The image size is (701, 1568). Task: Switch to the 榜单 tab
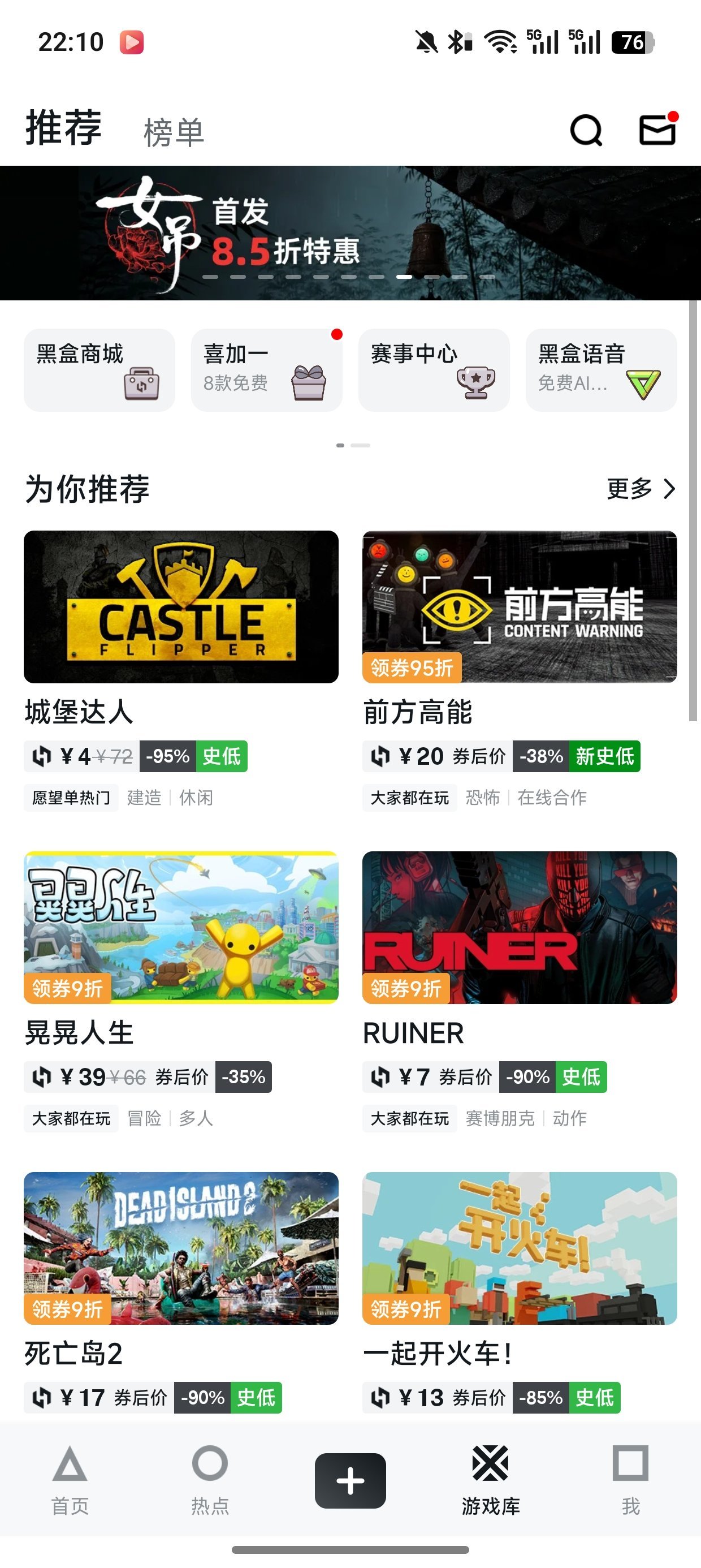point(174,132)
